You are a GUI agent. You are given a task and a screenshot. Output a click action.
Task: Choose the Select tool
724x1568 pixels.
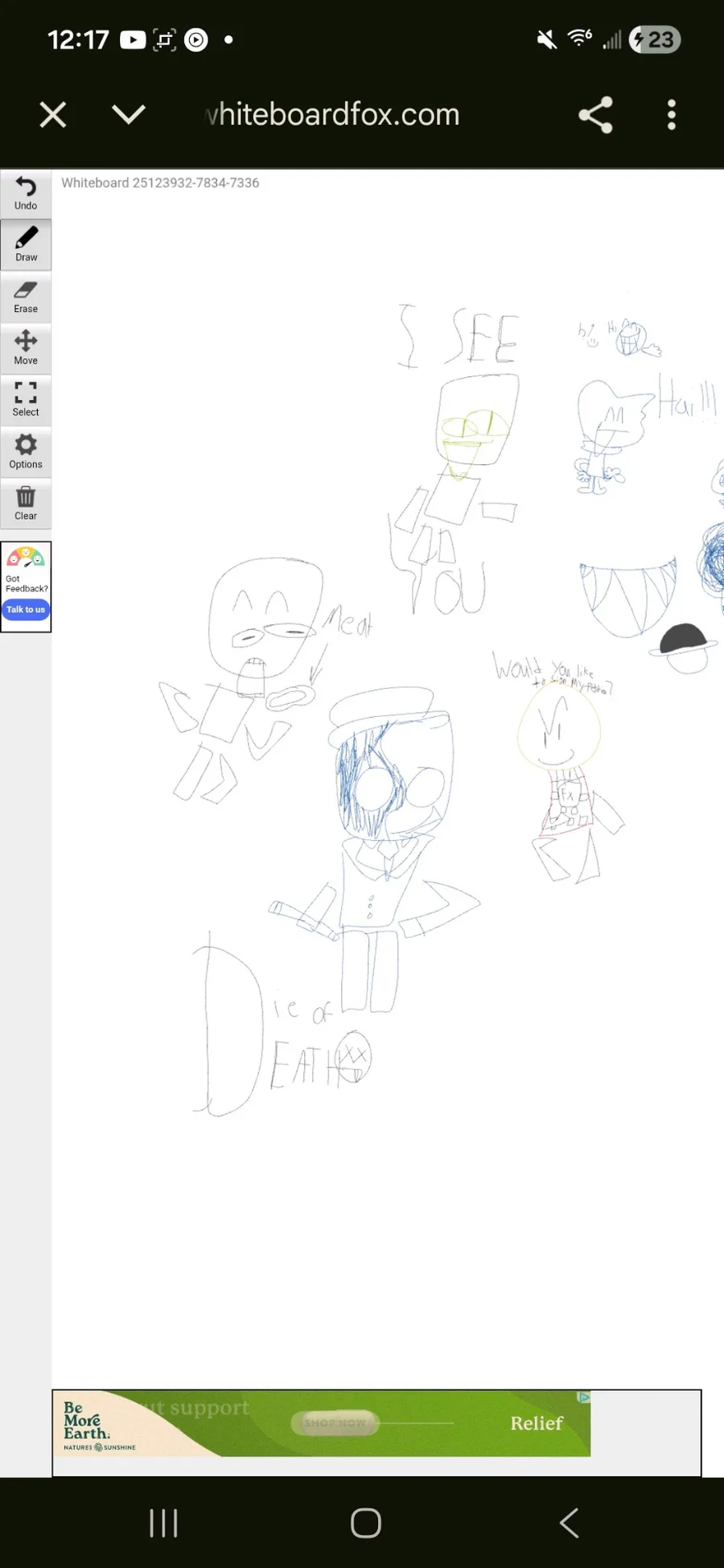tap(26, 400)
